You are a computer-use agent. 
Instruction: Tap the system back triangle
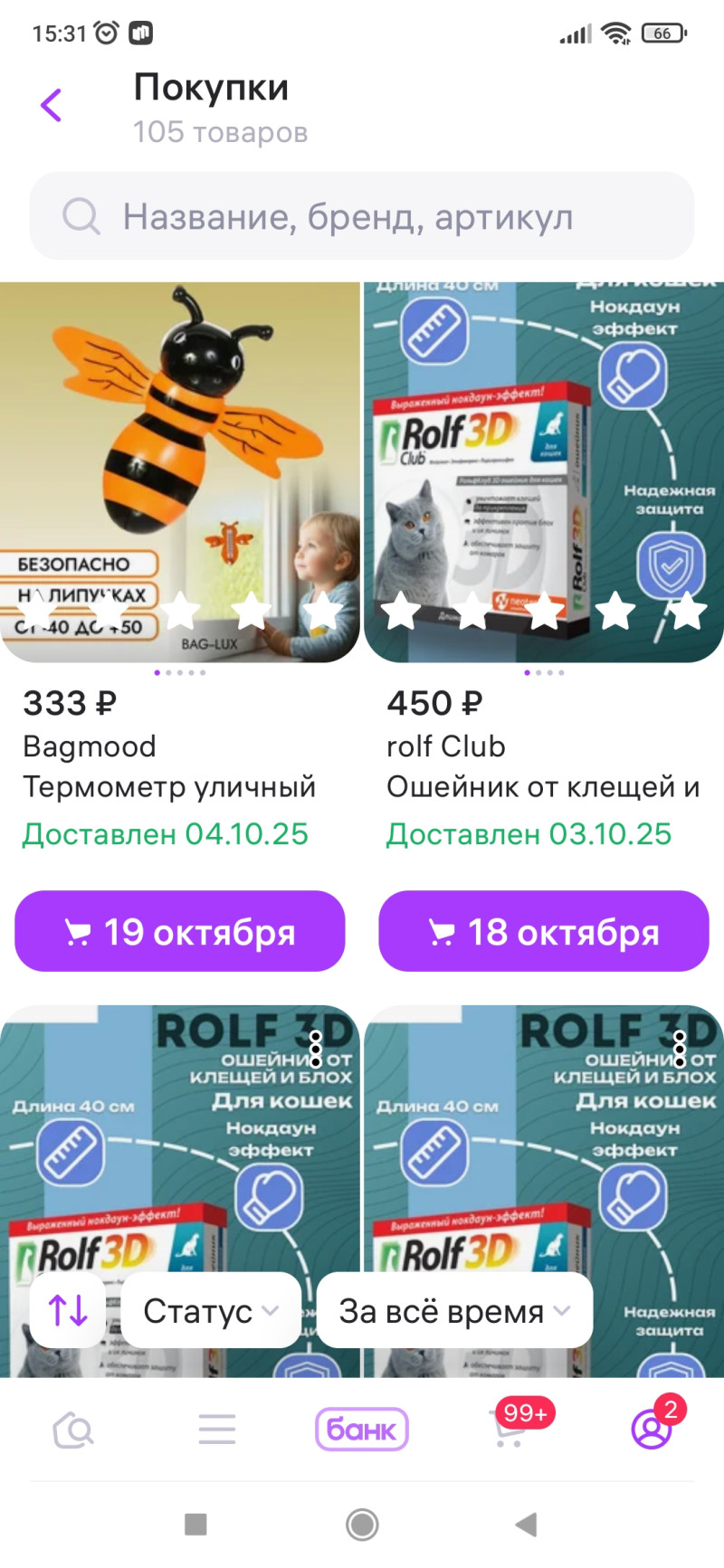point(526,1525)
